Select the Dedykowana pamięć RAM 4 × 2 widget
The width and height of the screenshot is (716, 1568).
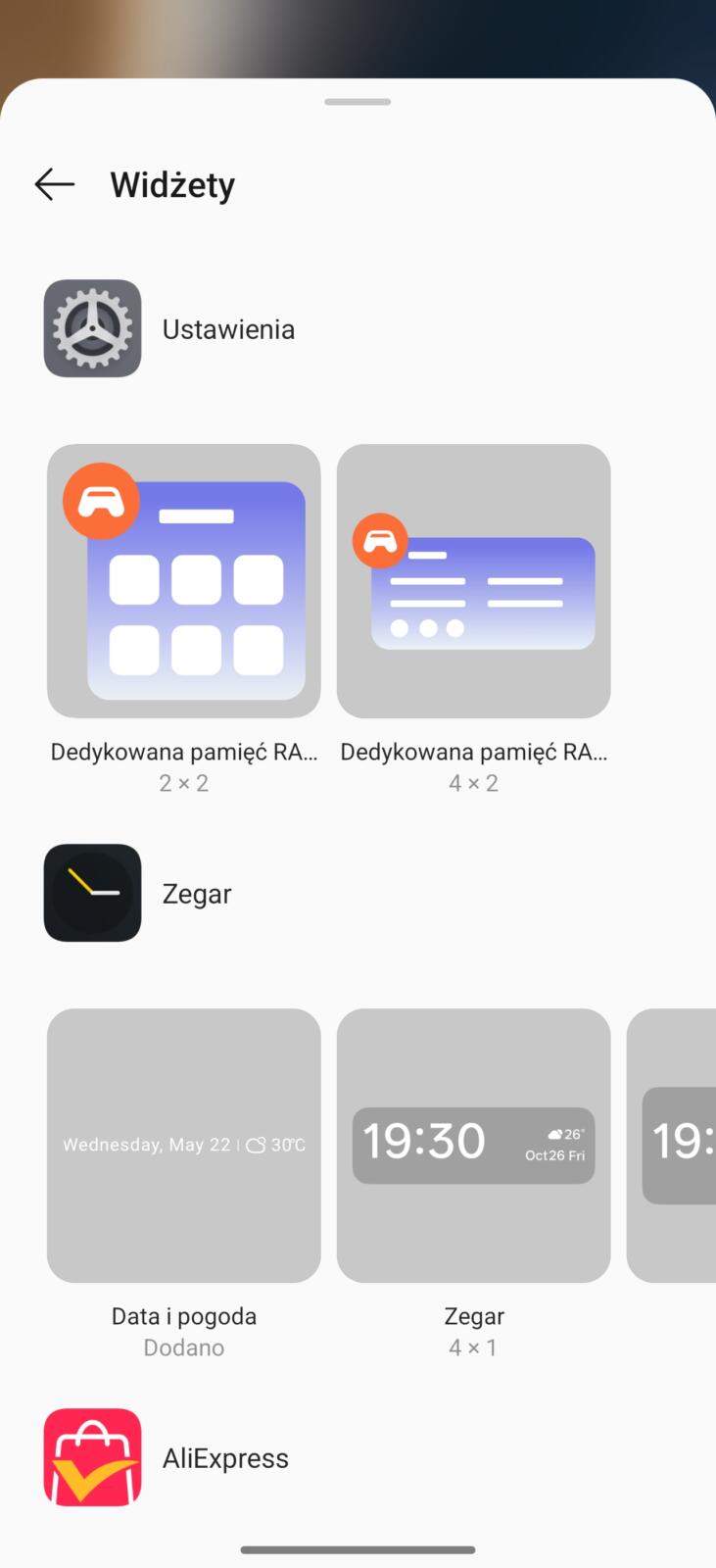[x=473, y=581]
